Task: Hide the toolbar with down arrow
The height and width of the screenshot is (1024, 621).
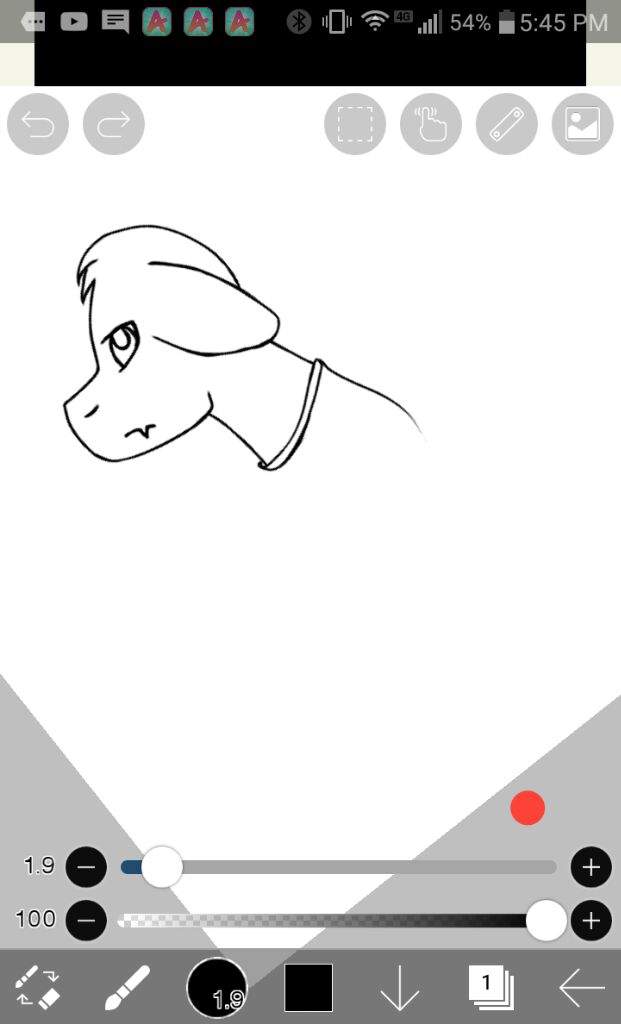Action: [x=399, y=988]
